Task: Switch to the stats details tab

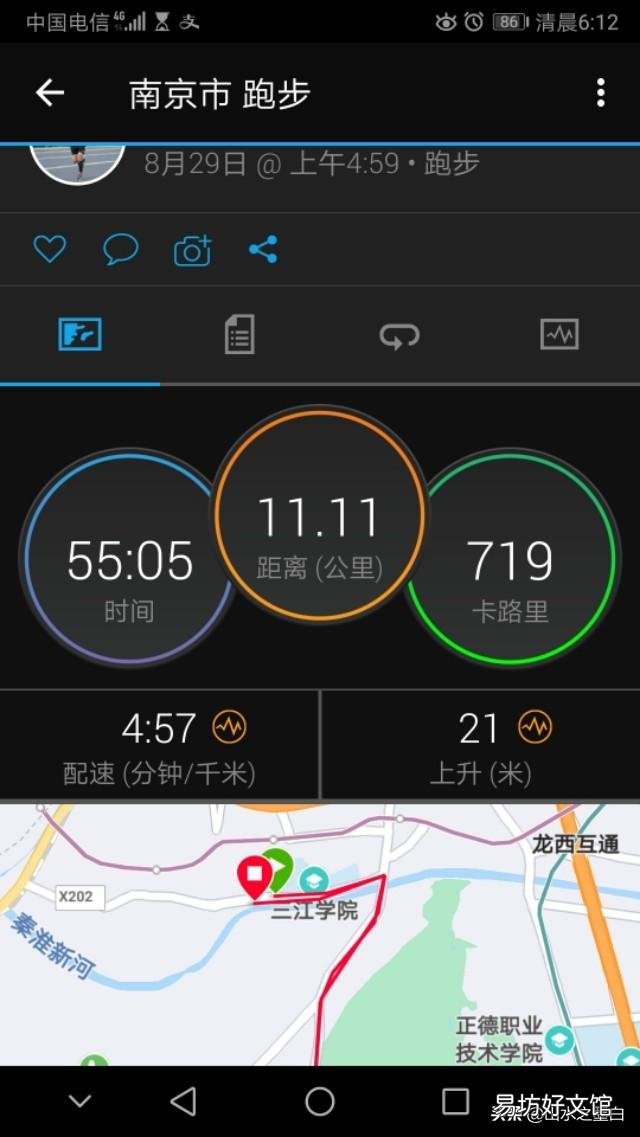Action: pyautogui.click(x=239, y=334)
